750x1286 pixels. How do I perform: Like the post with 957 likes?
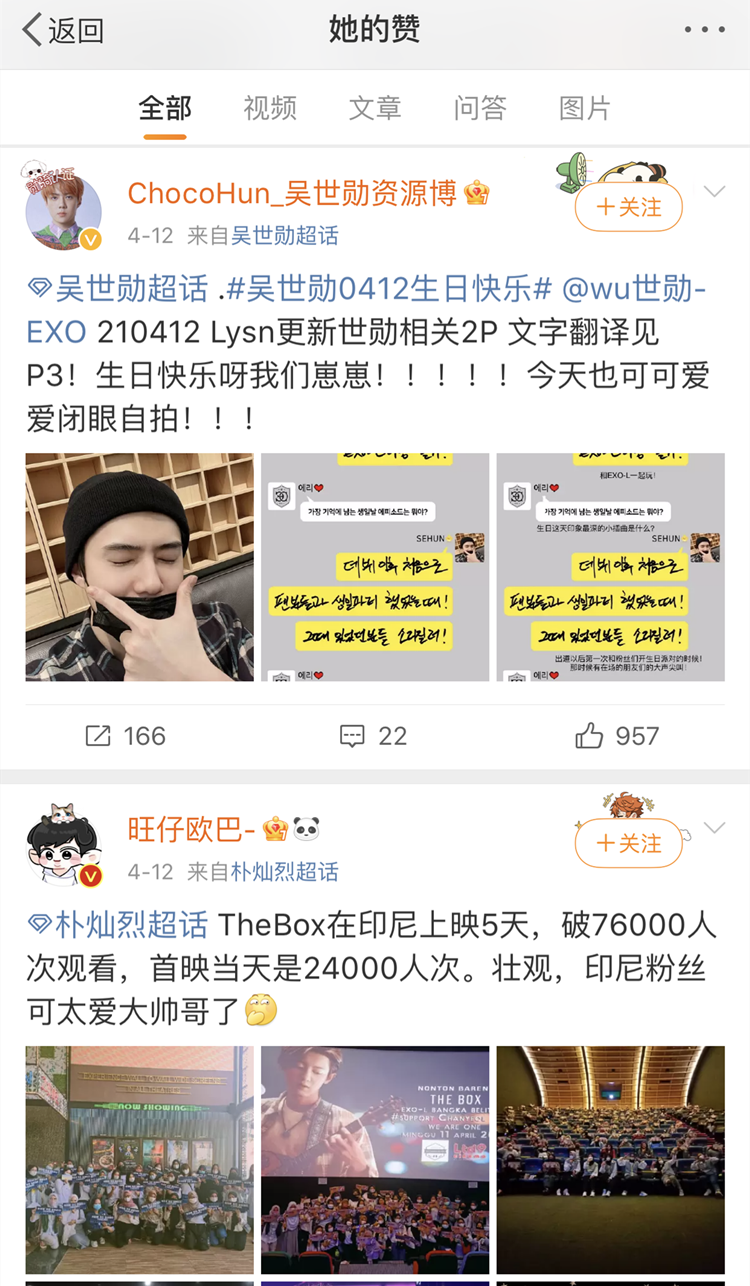(x=617, y=736)
